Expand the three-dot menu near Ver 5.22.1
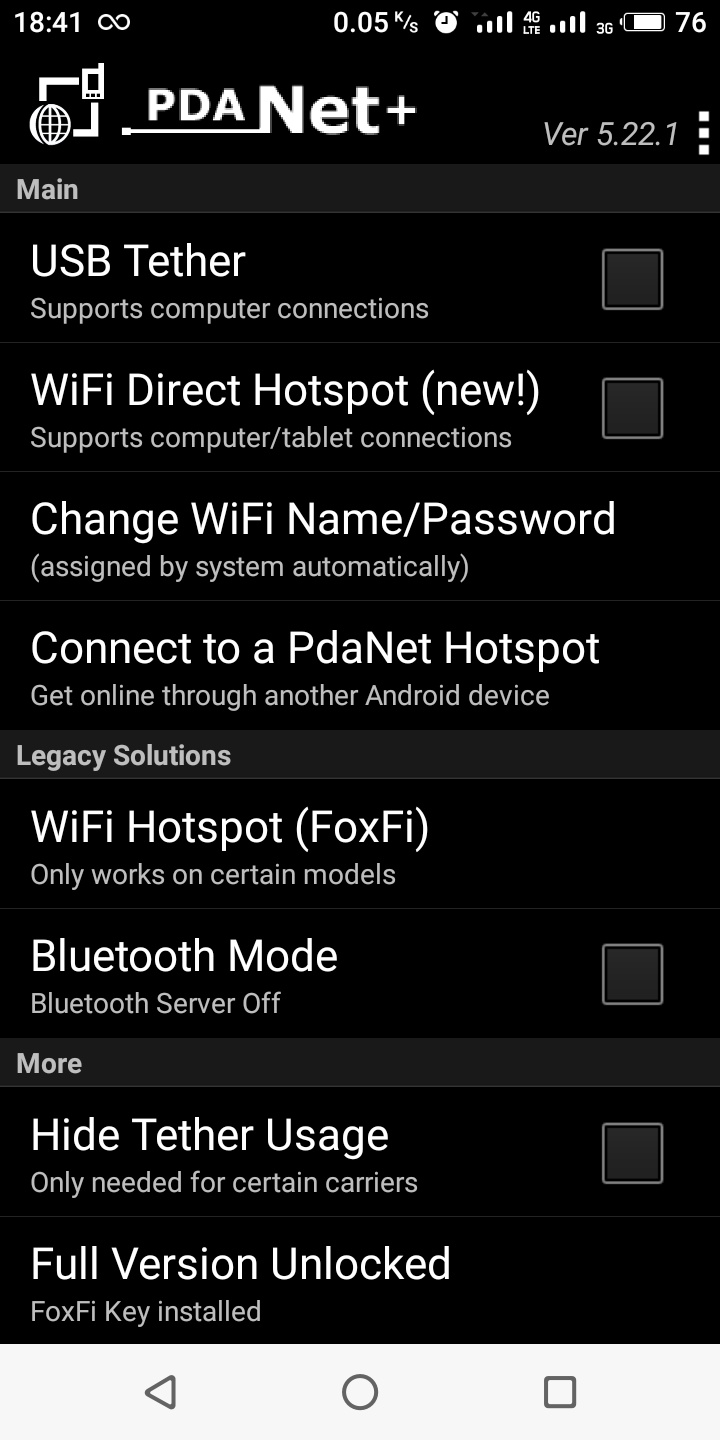Image resolution: width=720 pixels, height=1440 pixels. [x=705, y=132]
